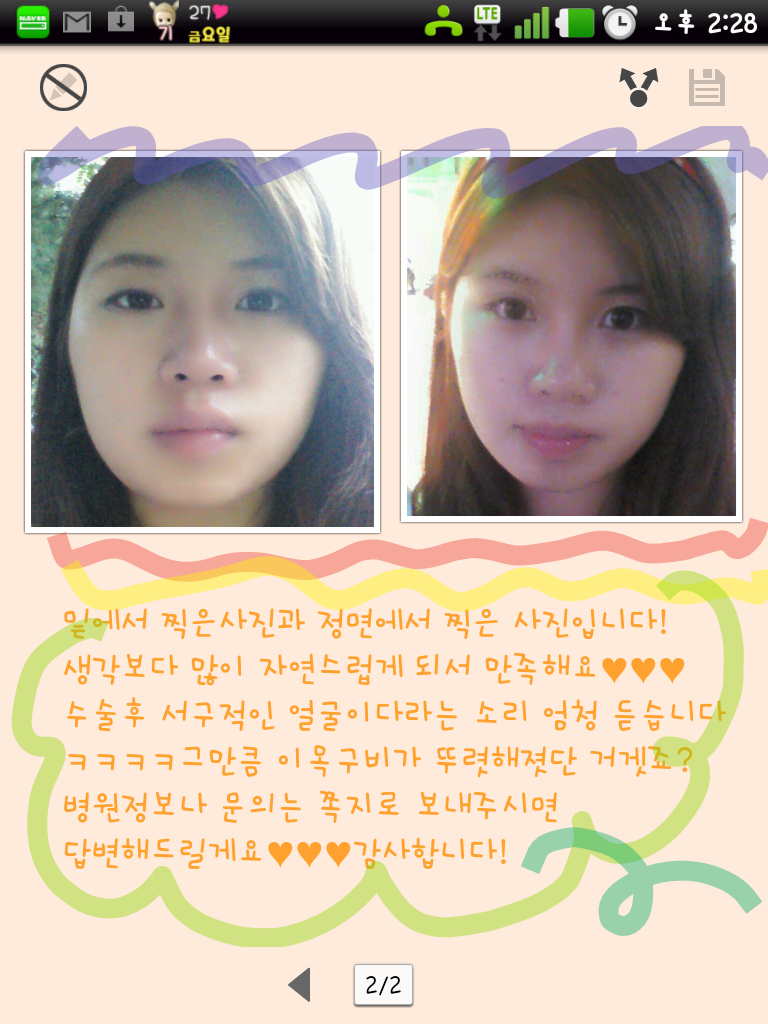Image resolution: width=768 pixels, height=1024 pixels.
Task: Open the 2/2 page indicator
Action: 383,985
